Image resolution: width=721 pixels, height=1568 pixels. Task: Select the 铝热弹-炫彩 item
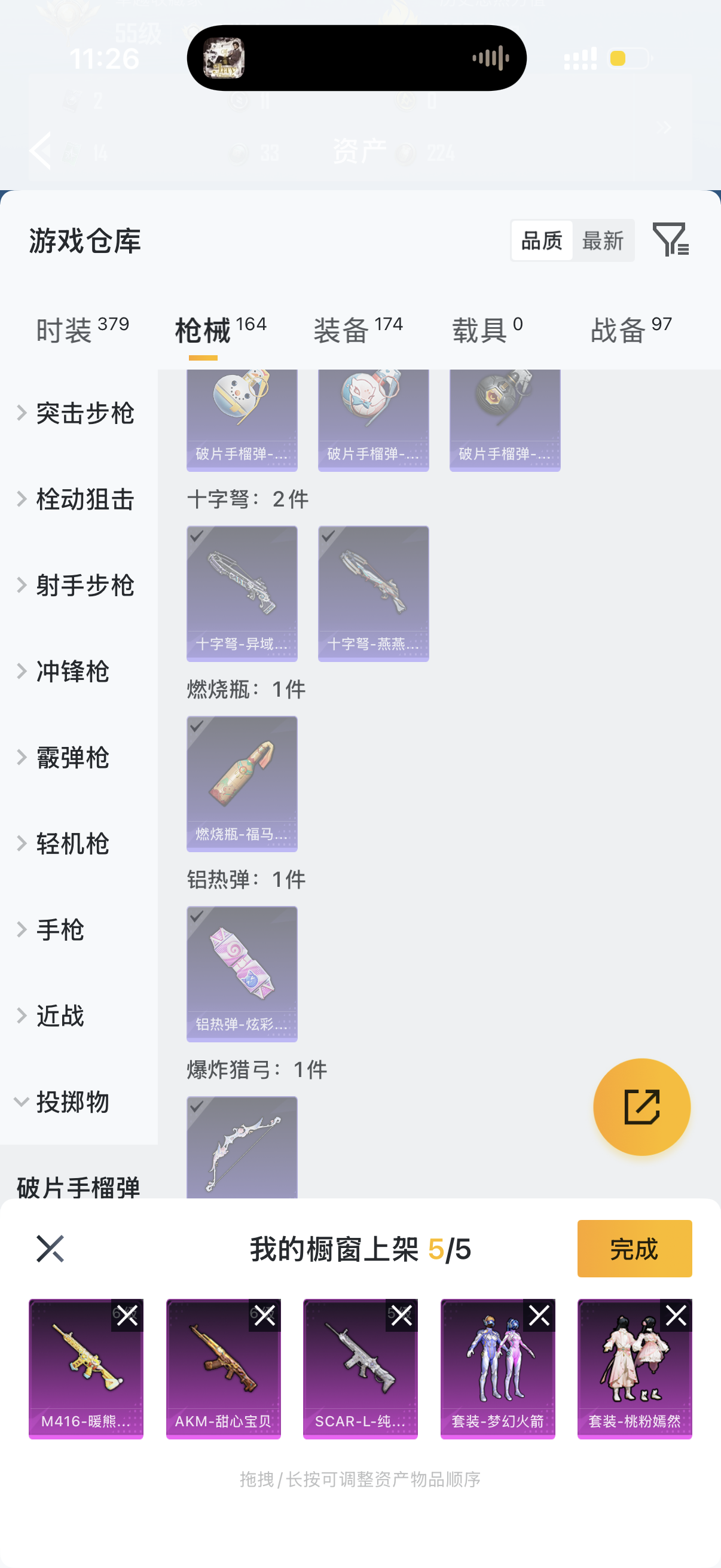point(242,974)
